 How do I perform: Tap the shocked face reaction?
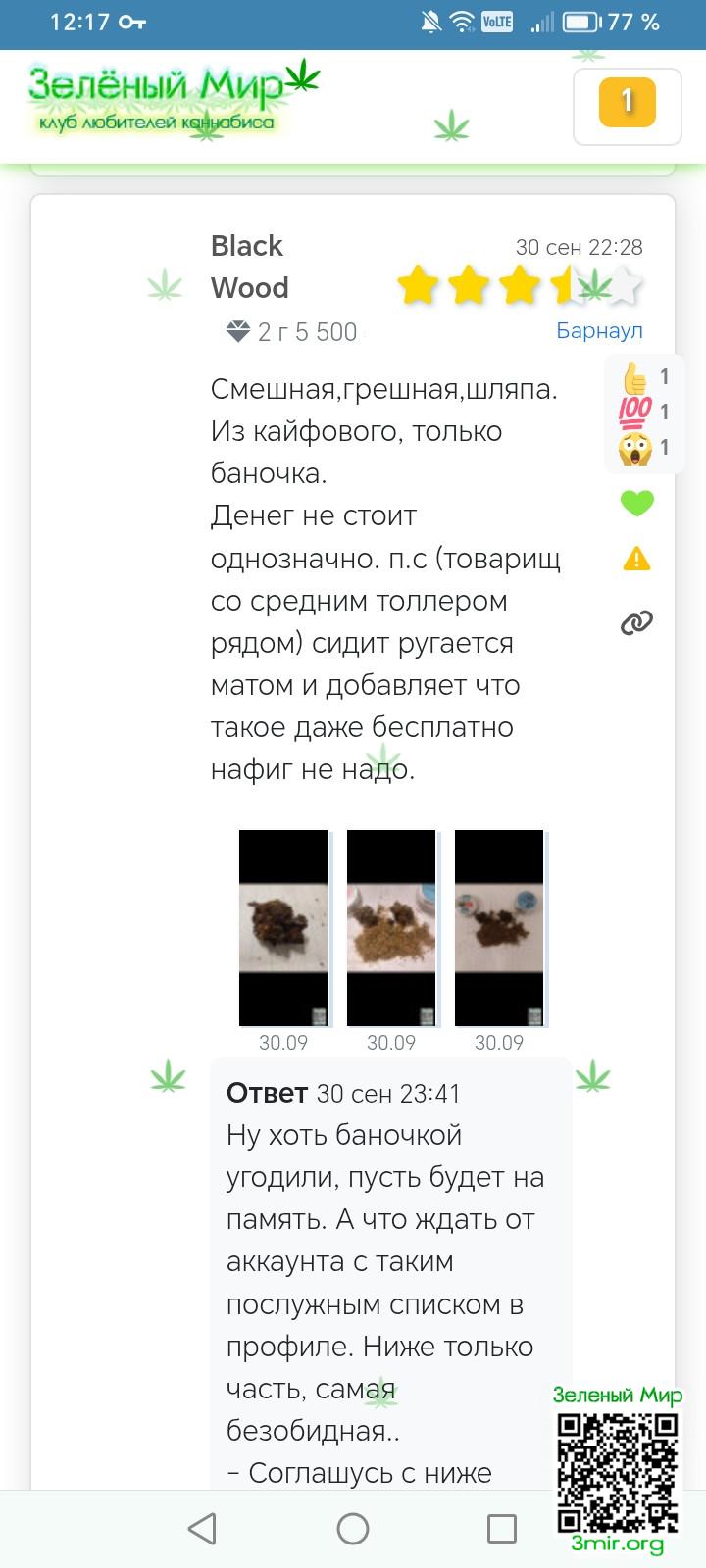click(x=636, y=448)
